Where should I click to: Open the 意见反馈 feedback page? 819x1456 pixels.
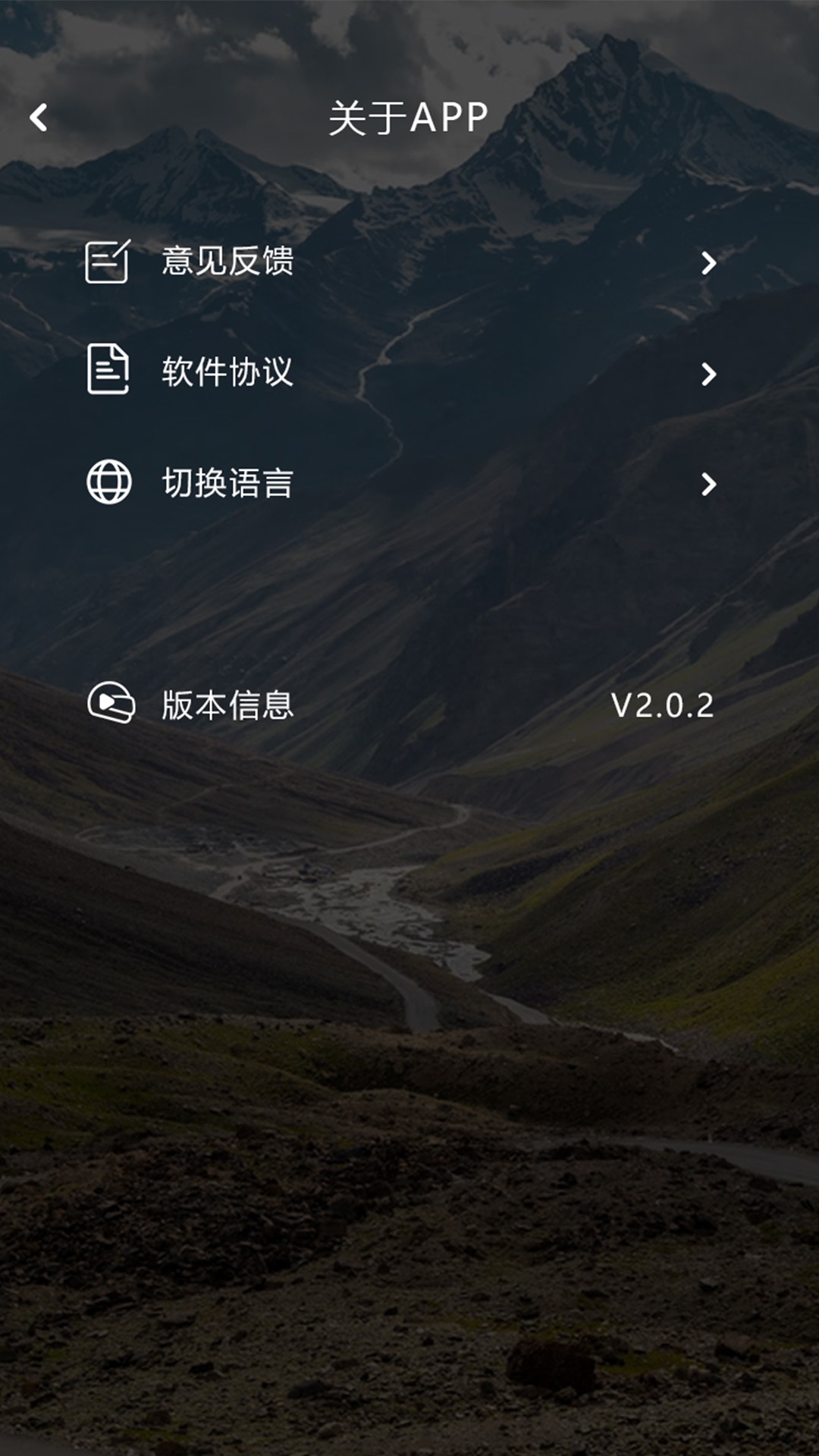pos(227,262)
